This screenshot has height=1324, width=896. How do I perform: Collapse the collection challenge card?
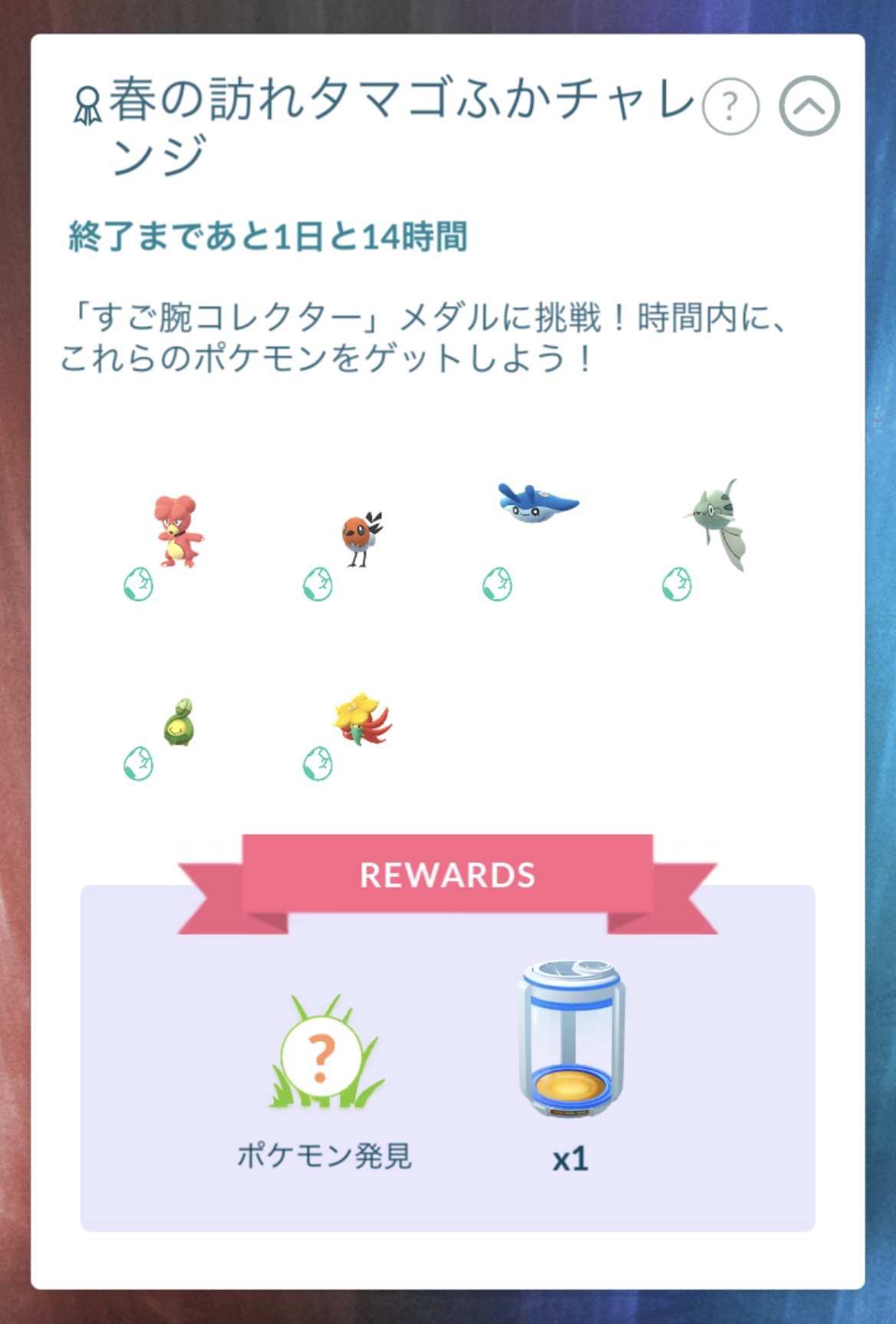(809, 107)
